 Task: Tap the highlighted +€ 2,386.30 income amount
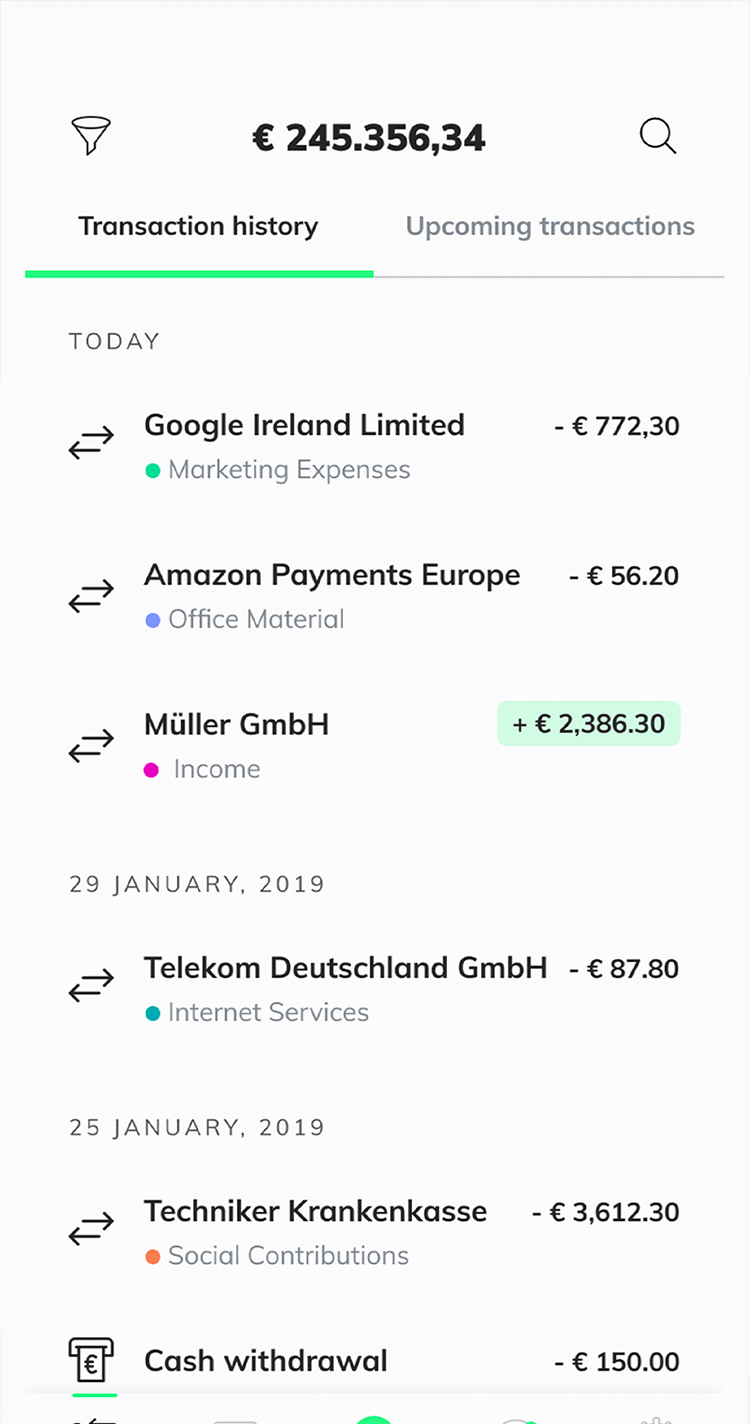(589, 723)
